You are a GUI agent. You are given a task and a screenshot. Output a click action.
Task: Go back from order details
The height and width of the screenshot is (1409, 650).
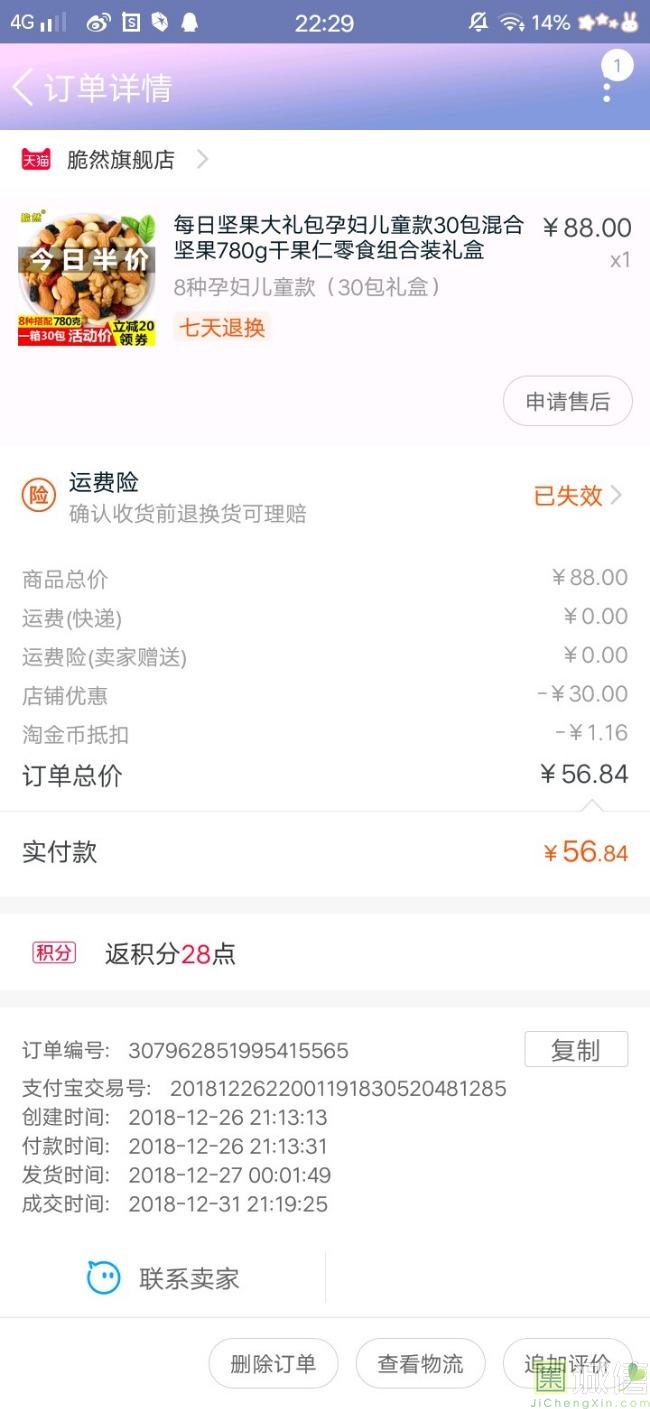(24, 88)
